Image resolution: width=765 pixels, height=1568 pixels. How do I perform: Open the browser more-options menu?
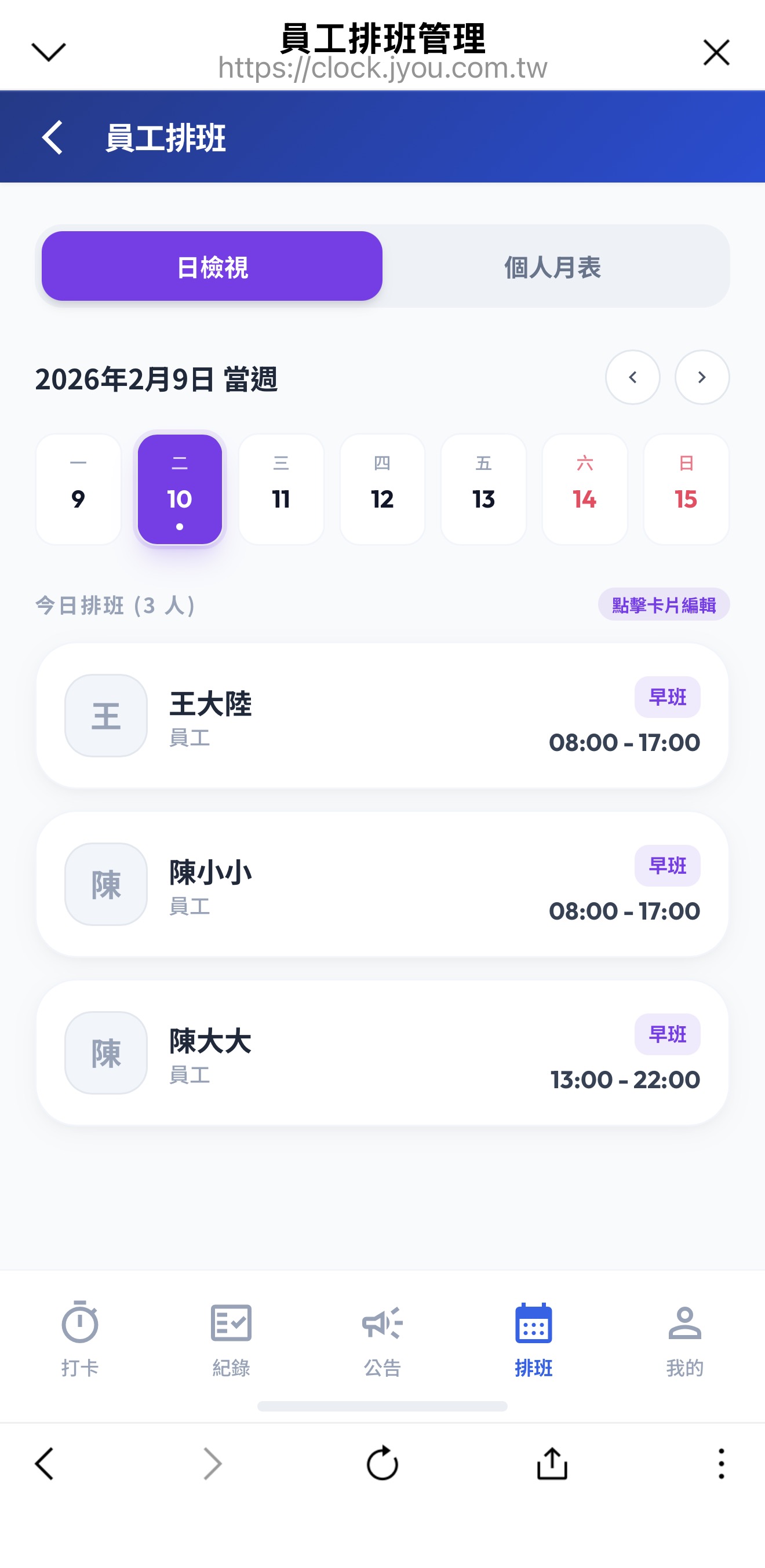point(720,1465)
